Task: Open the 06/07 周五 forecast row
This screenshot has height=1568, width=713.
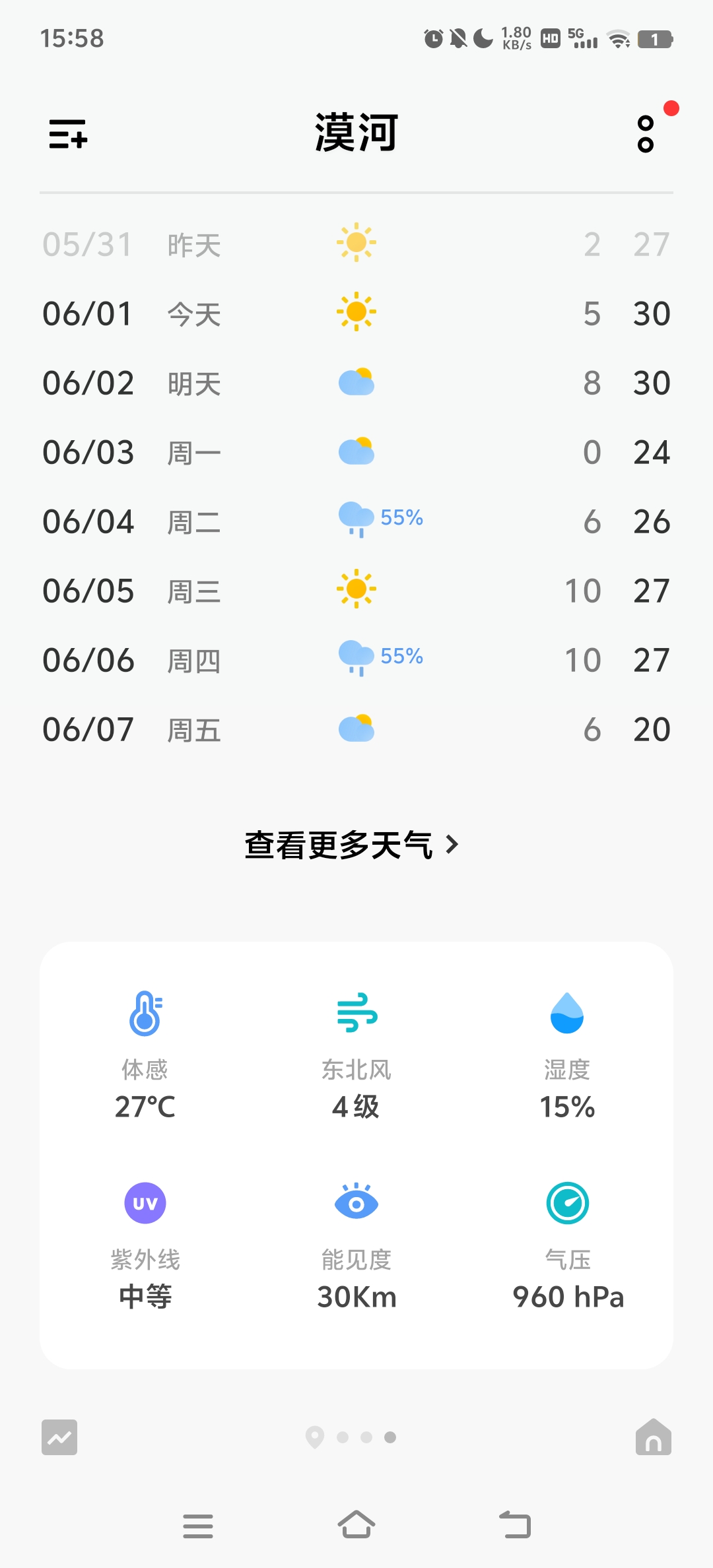Action: tap(356, 729)
